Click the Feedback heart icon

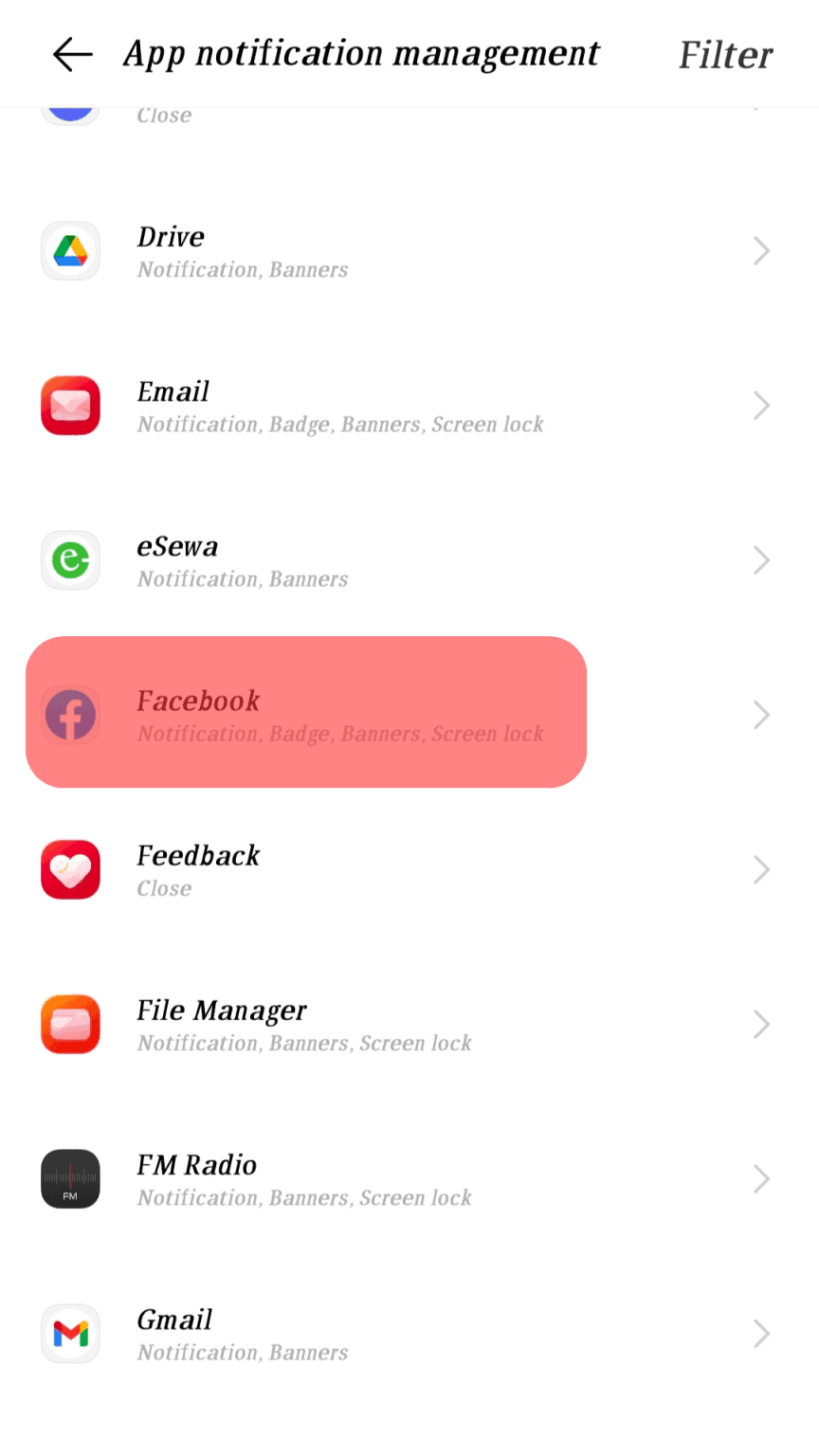tap(70, 869)
